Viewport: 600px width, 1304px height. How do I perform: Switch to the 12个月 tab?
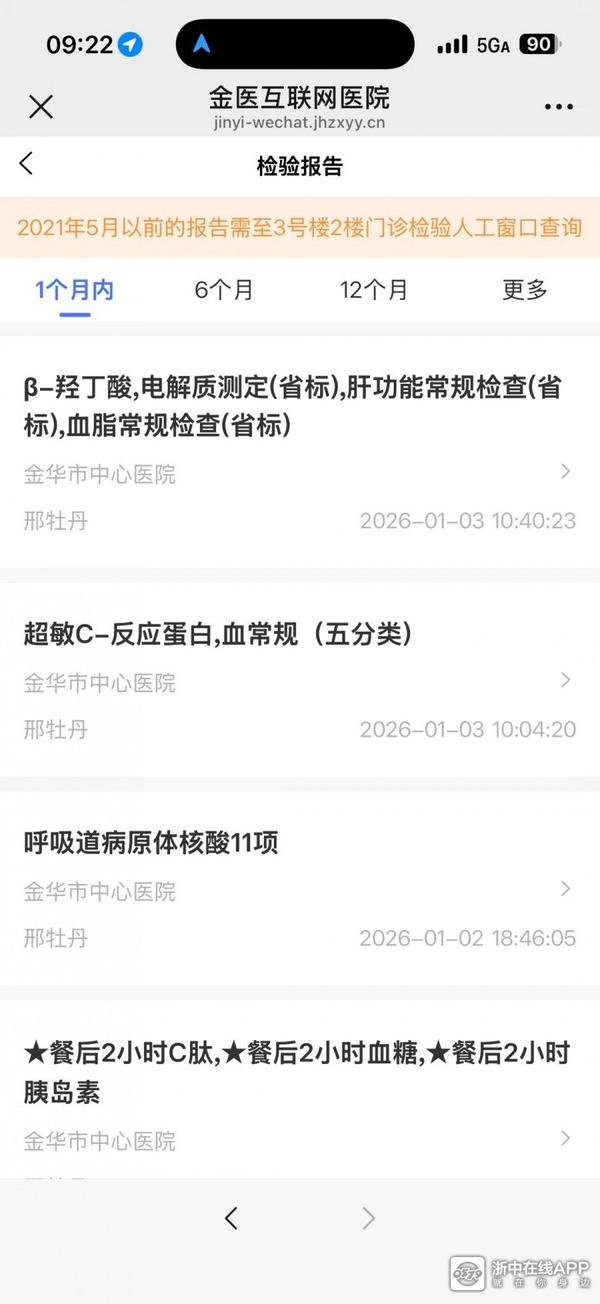374,290
